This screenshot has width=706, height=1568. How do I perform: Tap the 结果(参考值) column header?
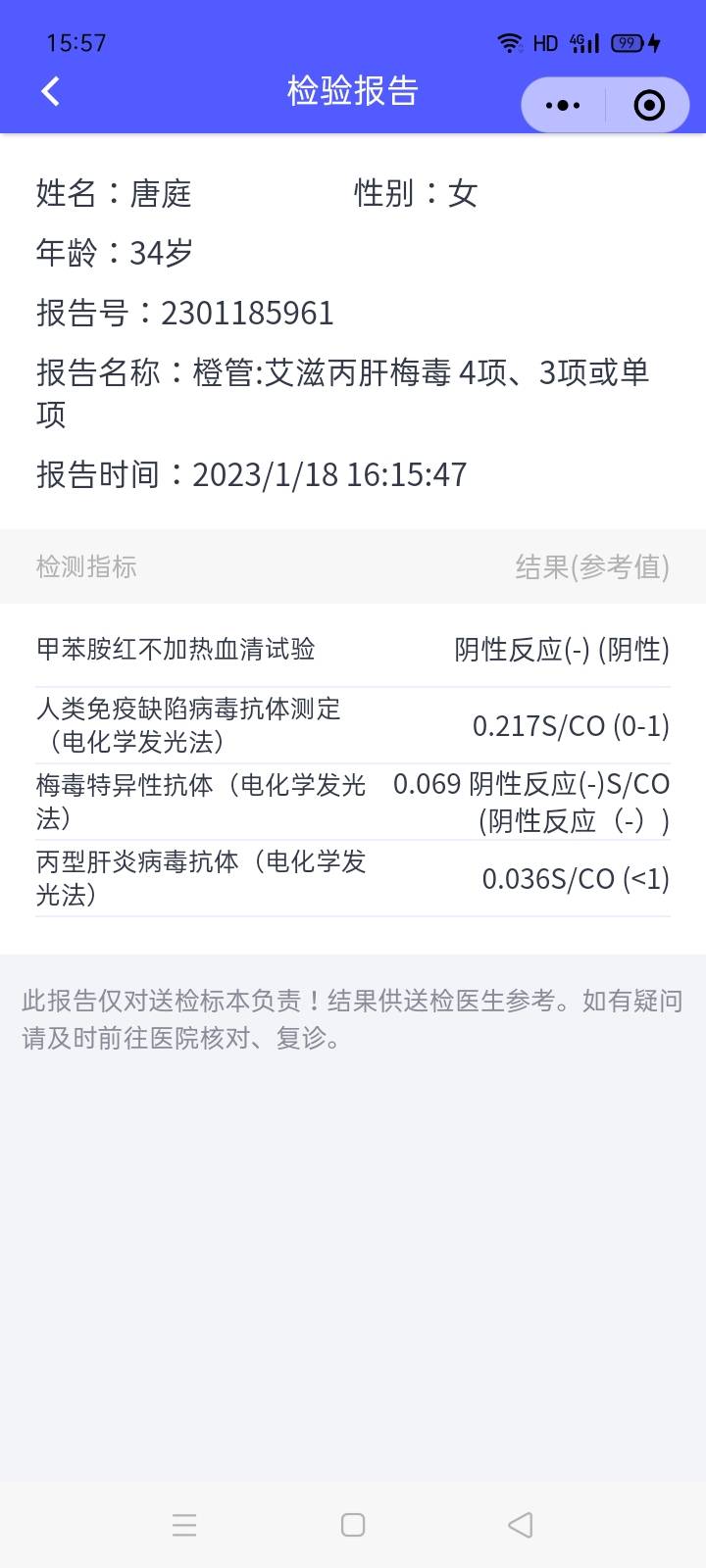[x=592, y=566]
